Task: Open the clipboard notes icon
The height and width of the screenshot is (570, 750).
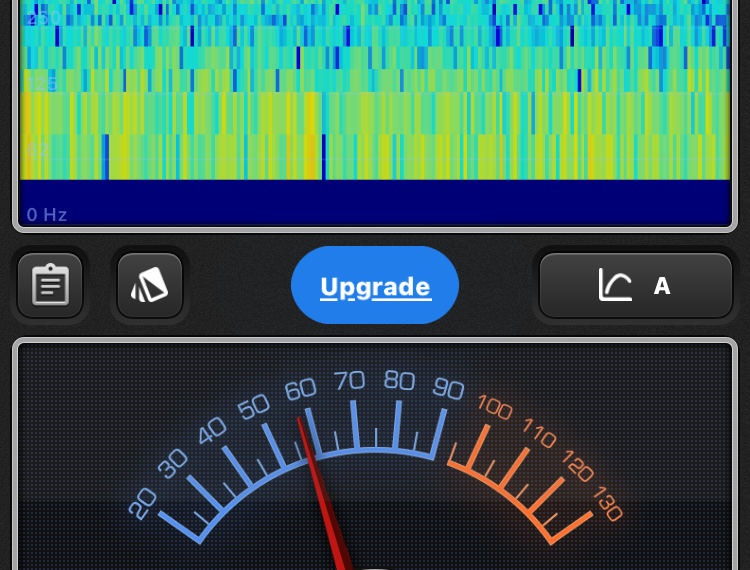Action: point(50,286)
